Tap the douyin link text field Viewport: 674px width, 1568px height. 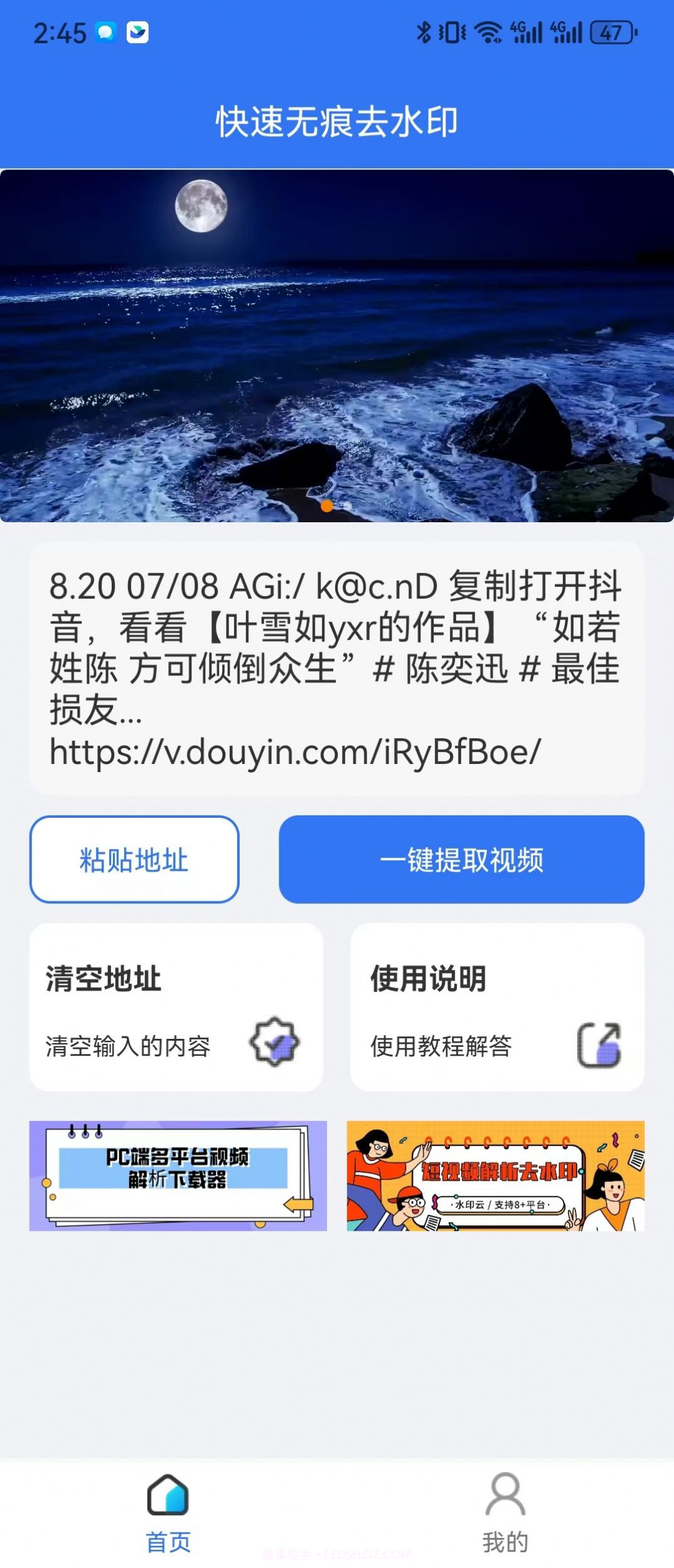click(337, 669)
